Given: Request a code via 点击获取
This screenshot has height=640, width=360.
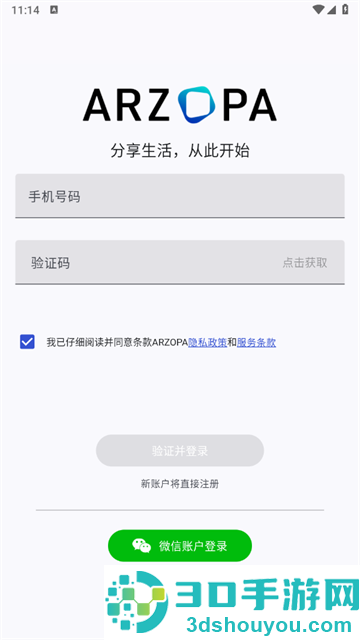Looking at the screenshot, I should [305, 262].
